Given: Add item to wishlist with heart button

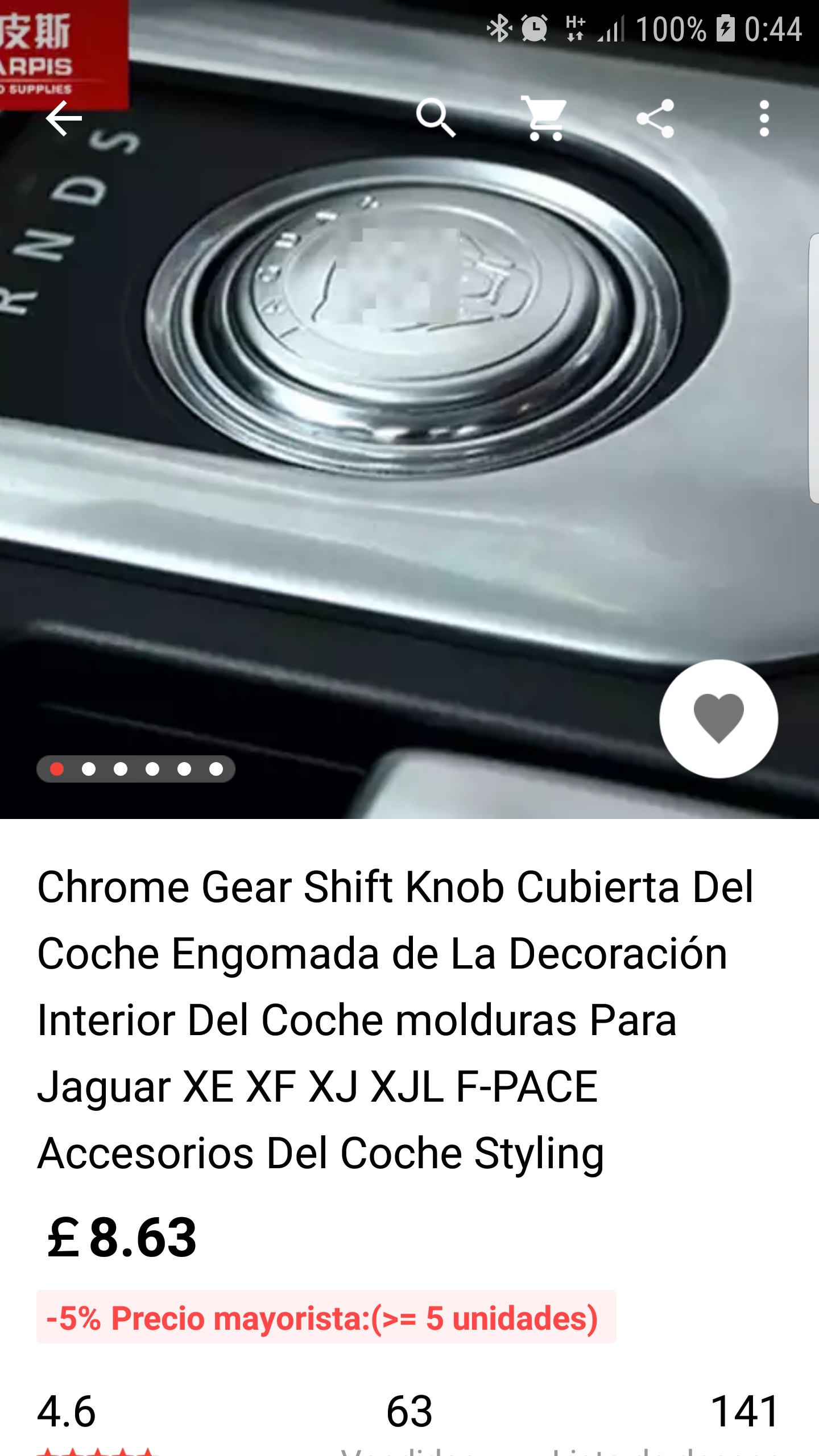Looking at the screenshot, I should (x=718, y=718).
